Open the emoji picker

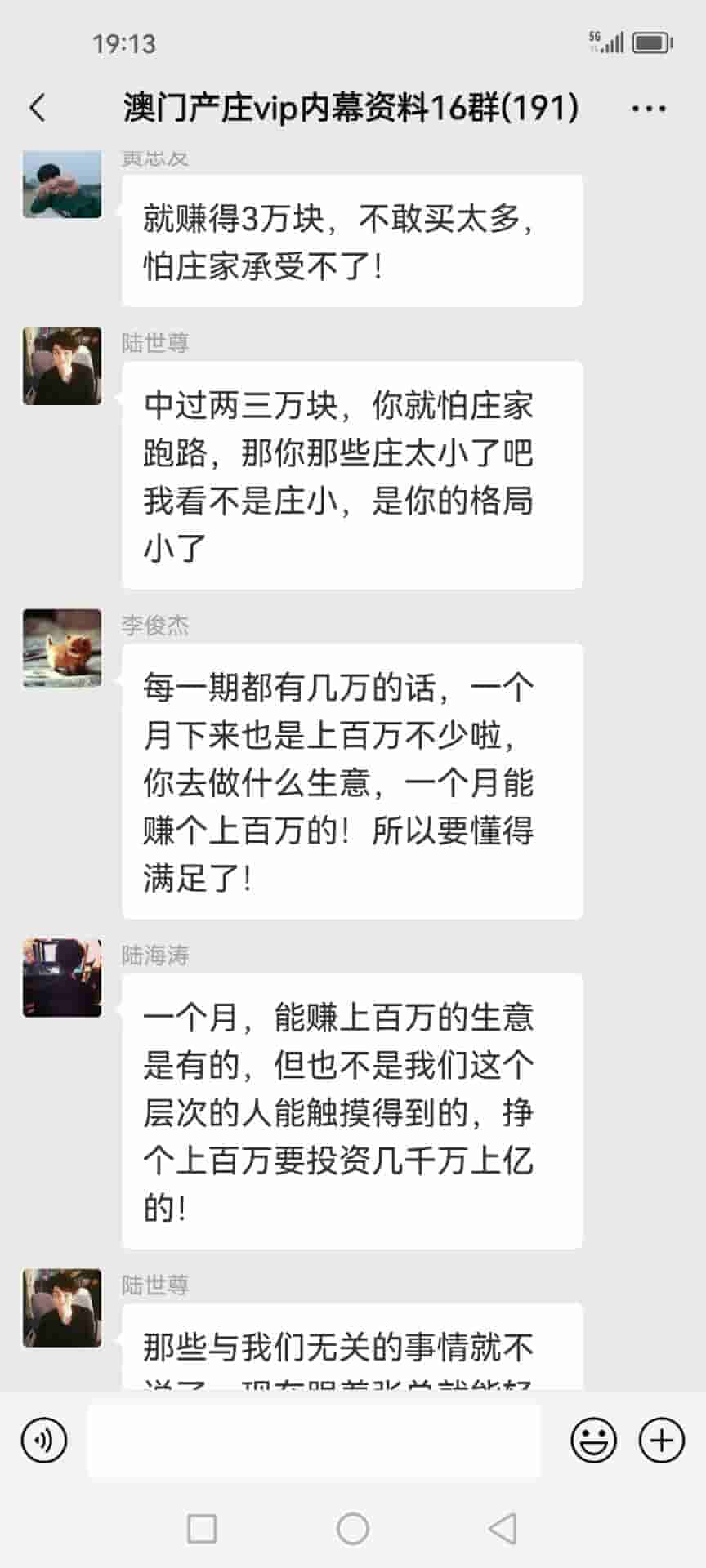[x=593, y=1440]
